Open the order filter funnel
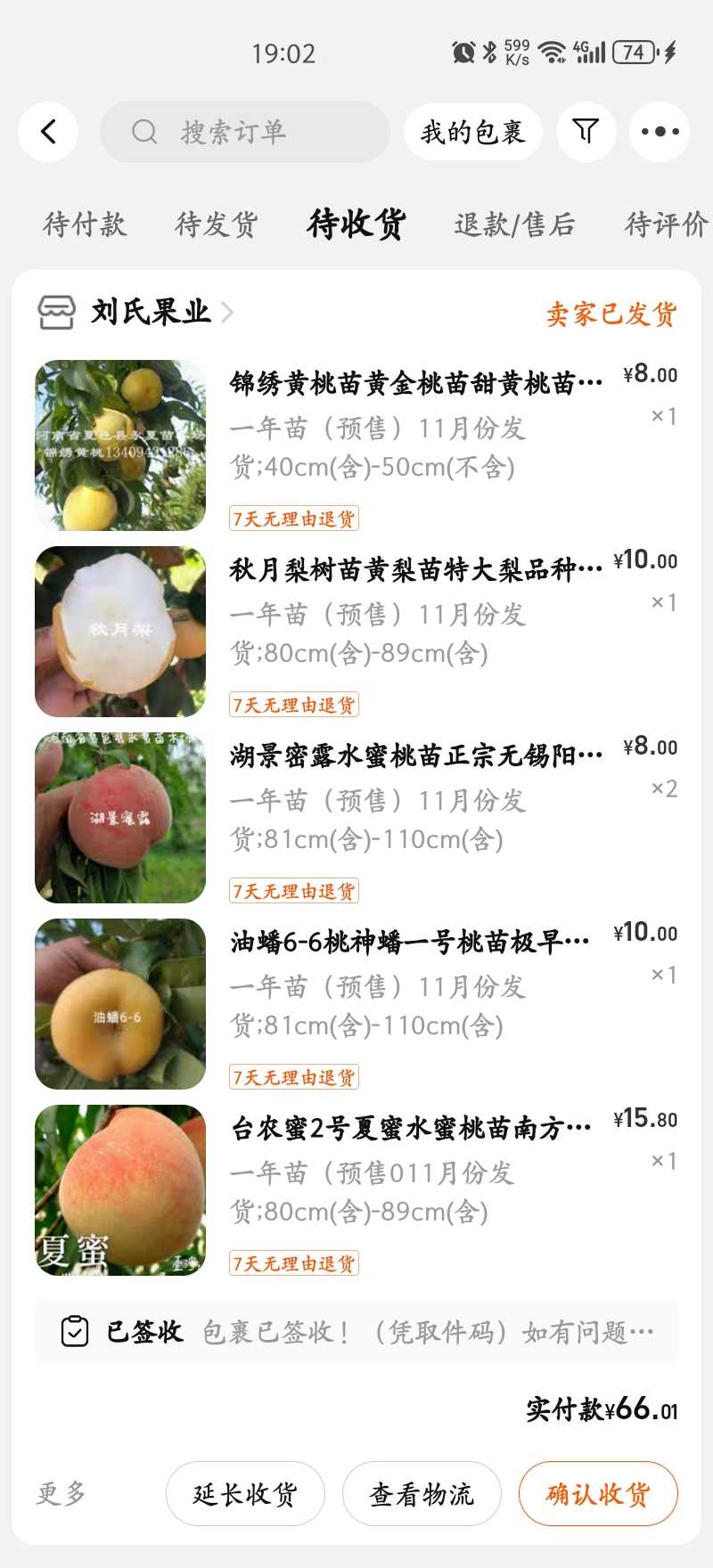This screenshot has width=713, height=1568. (x=586, y=132)
